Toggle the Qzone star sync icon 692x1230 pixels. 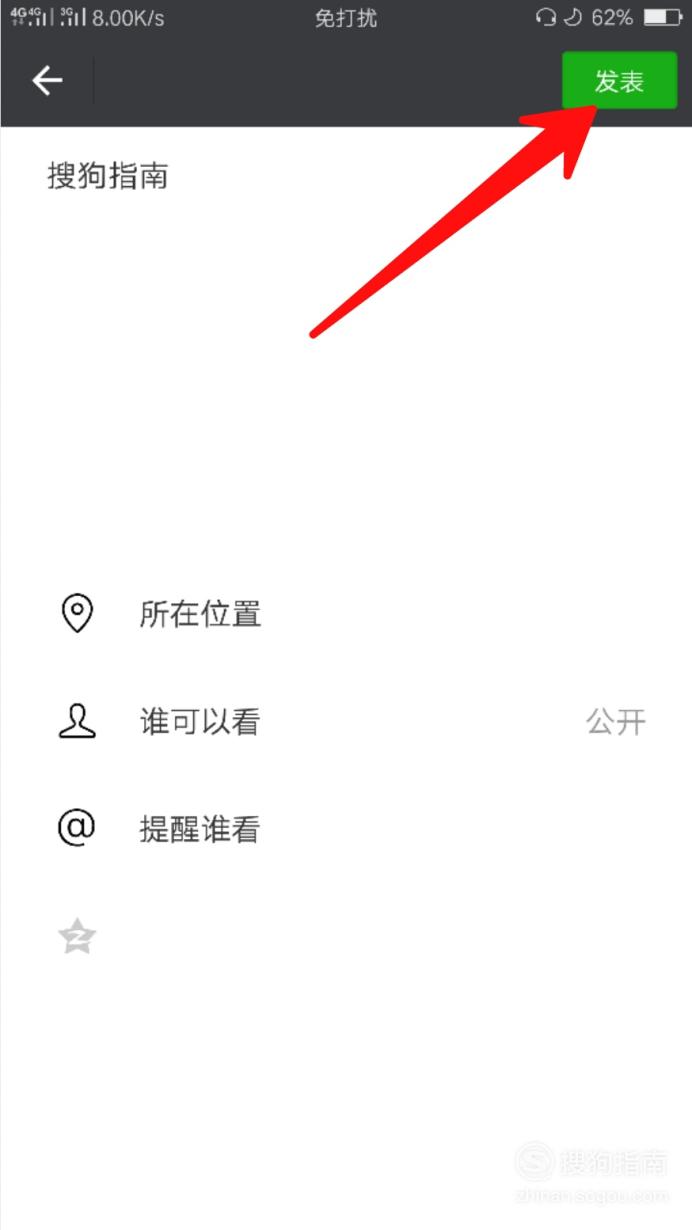click(x=77, y=937)
